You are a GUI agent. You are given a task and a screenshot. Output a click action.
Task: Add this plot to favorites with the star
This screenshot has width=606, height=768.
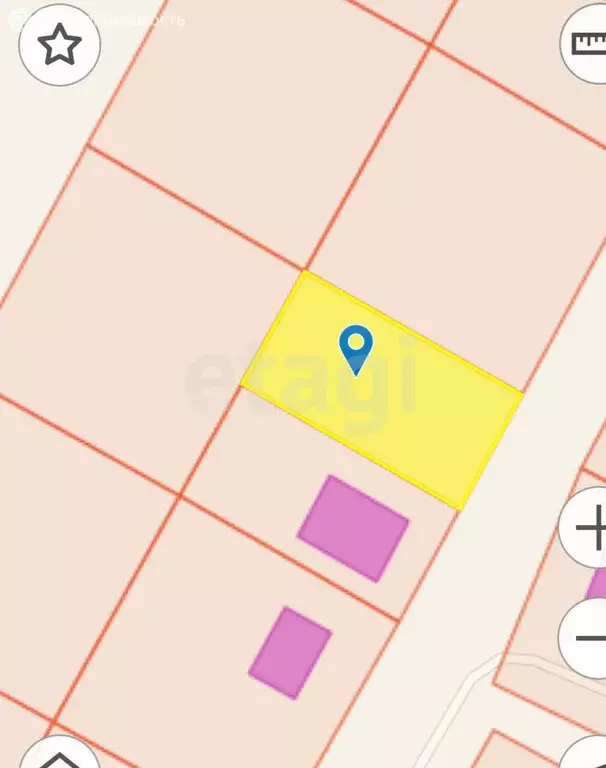(x=59, y=45)
